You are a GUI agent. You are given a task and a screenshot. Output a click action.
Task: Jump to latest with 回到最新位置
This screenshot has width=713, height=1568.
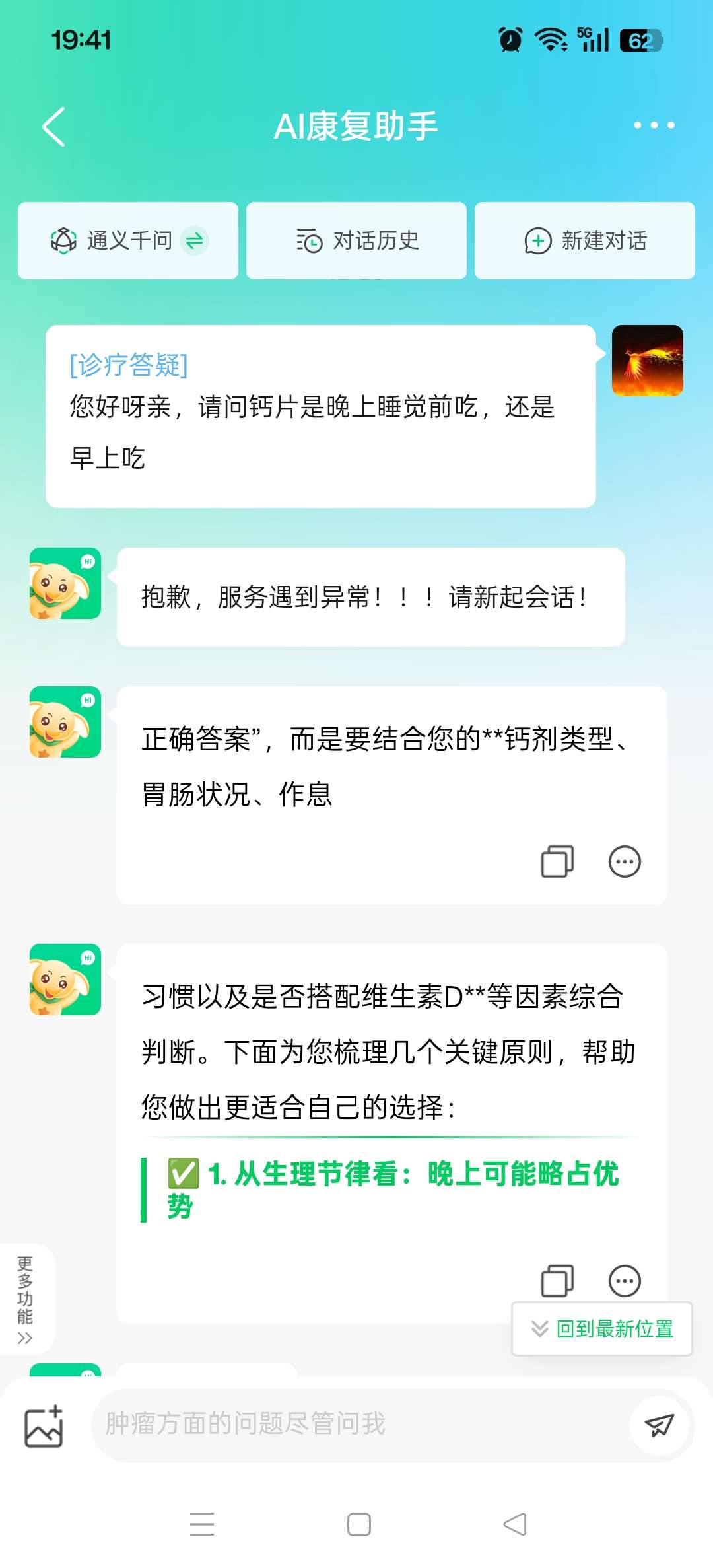tap(600, 1329)
